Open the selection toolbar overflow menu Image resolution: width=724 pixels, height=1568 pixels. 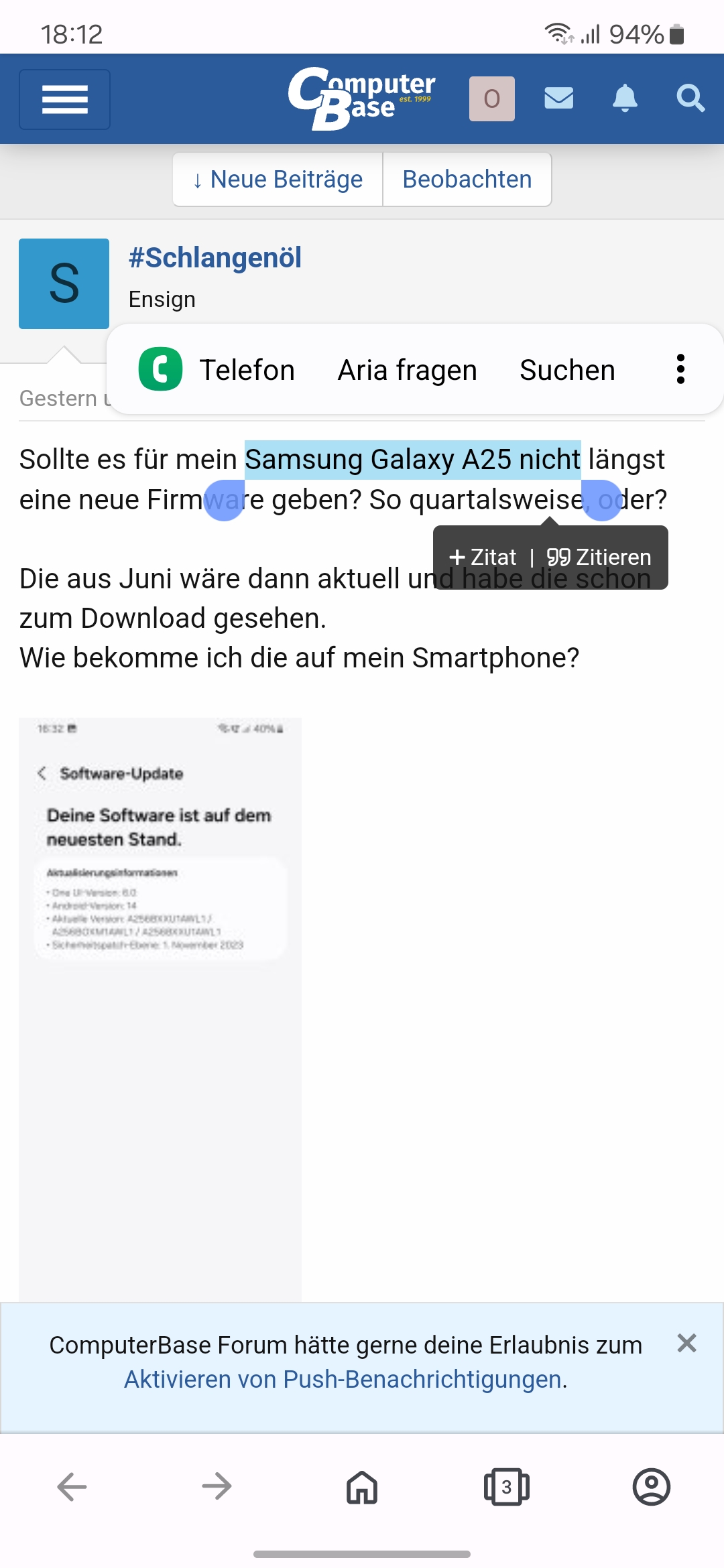coord(680,369)
